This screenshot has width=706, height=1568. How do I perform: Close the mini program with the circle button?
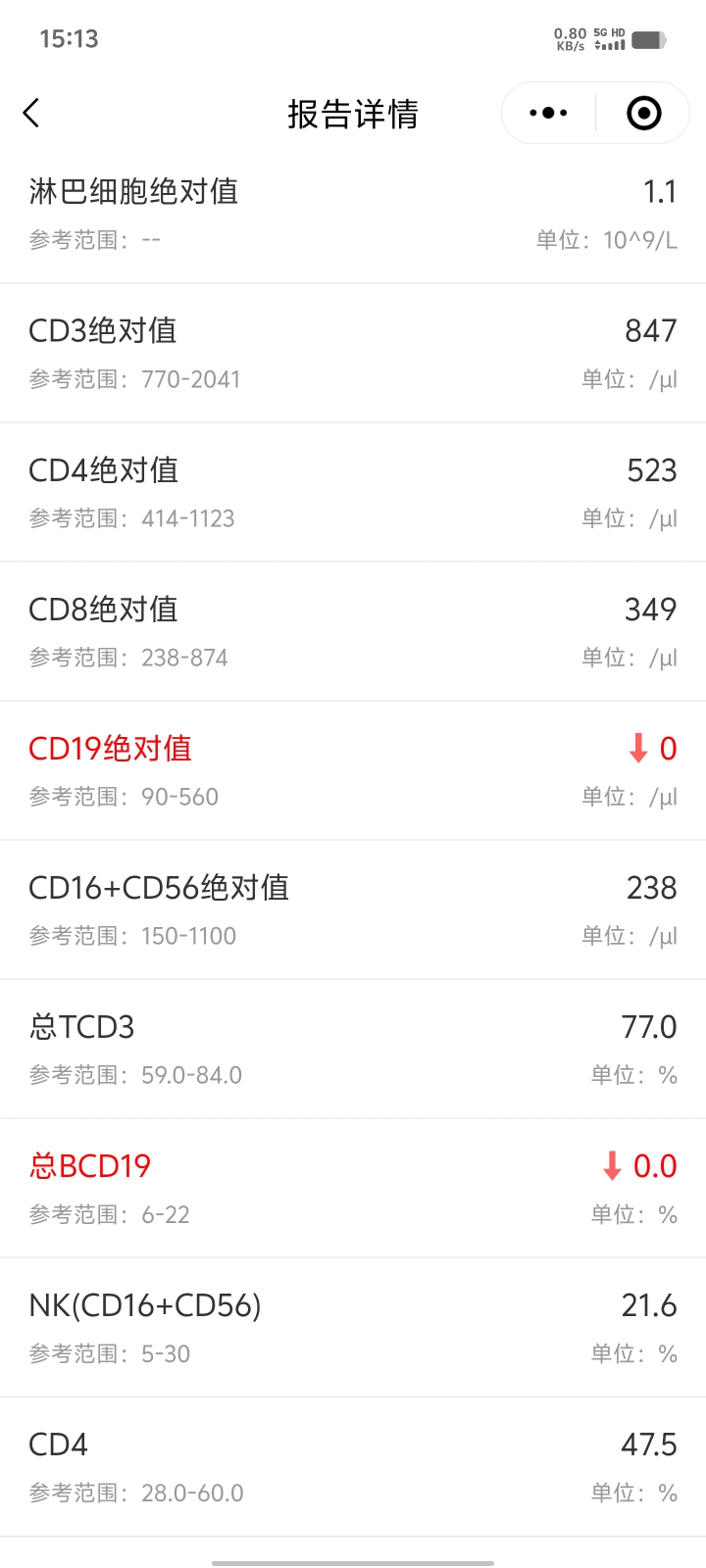(644, 114)
